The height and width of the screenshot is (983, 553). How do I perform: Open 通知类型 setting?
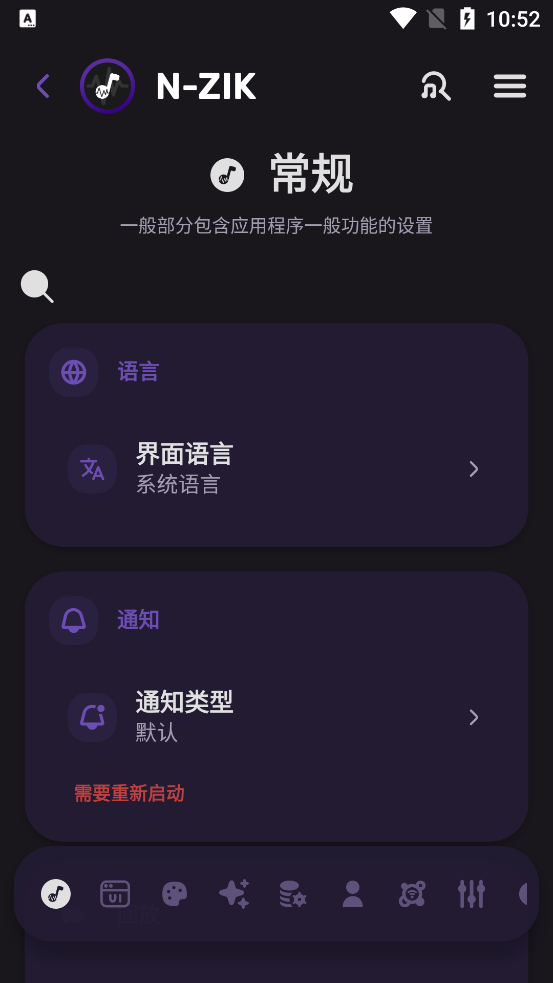click(276, 717)
